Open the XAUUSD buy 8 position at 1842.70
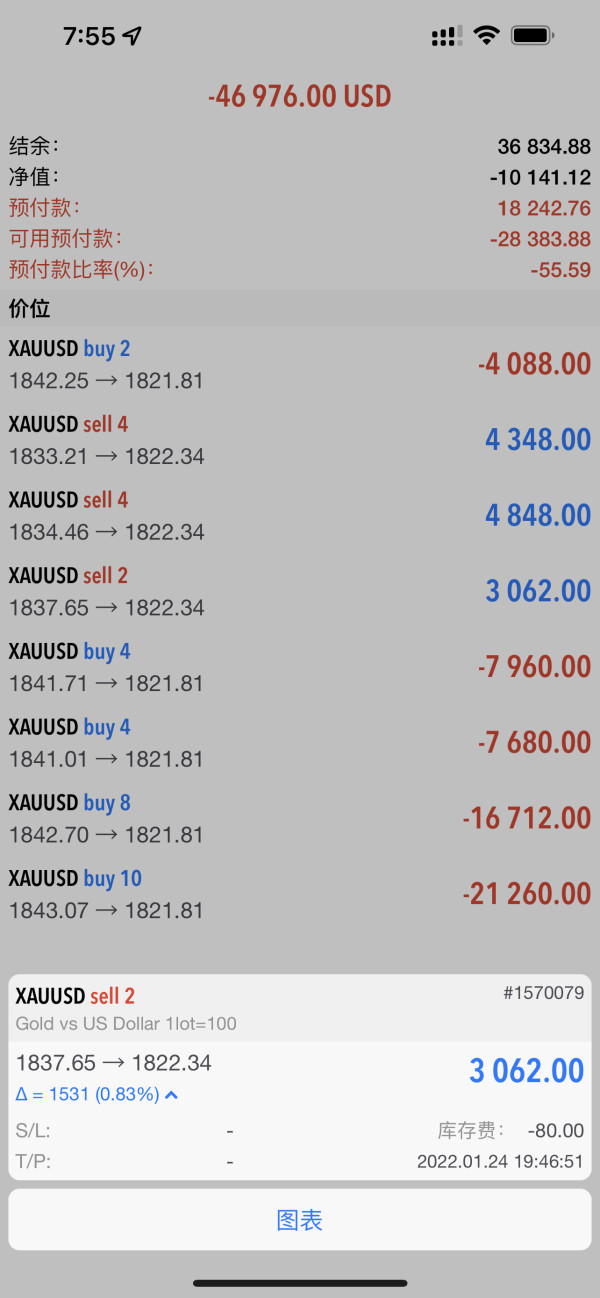Viewport: 600px width, 1298px height. coord(300,818)
